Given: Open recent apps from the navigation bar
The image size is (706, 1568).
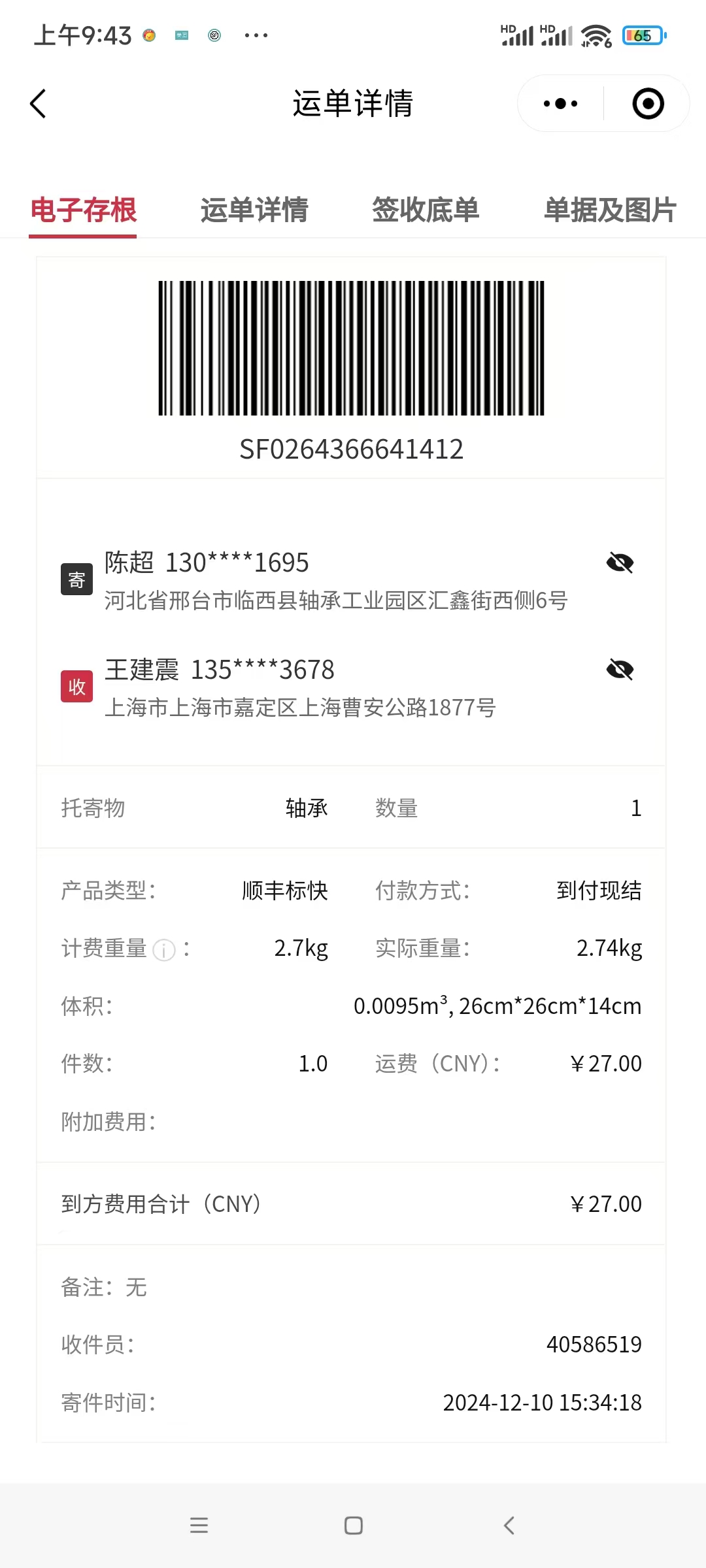Looking at the screenshot, I should tap(199, 1526).
